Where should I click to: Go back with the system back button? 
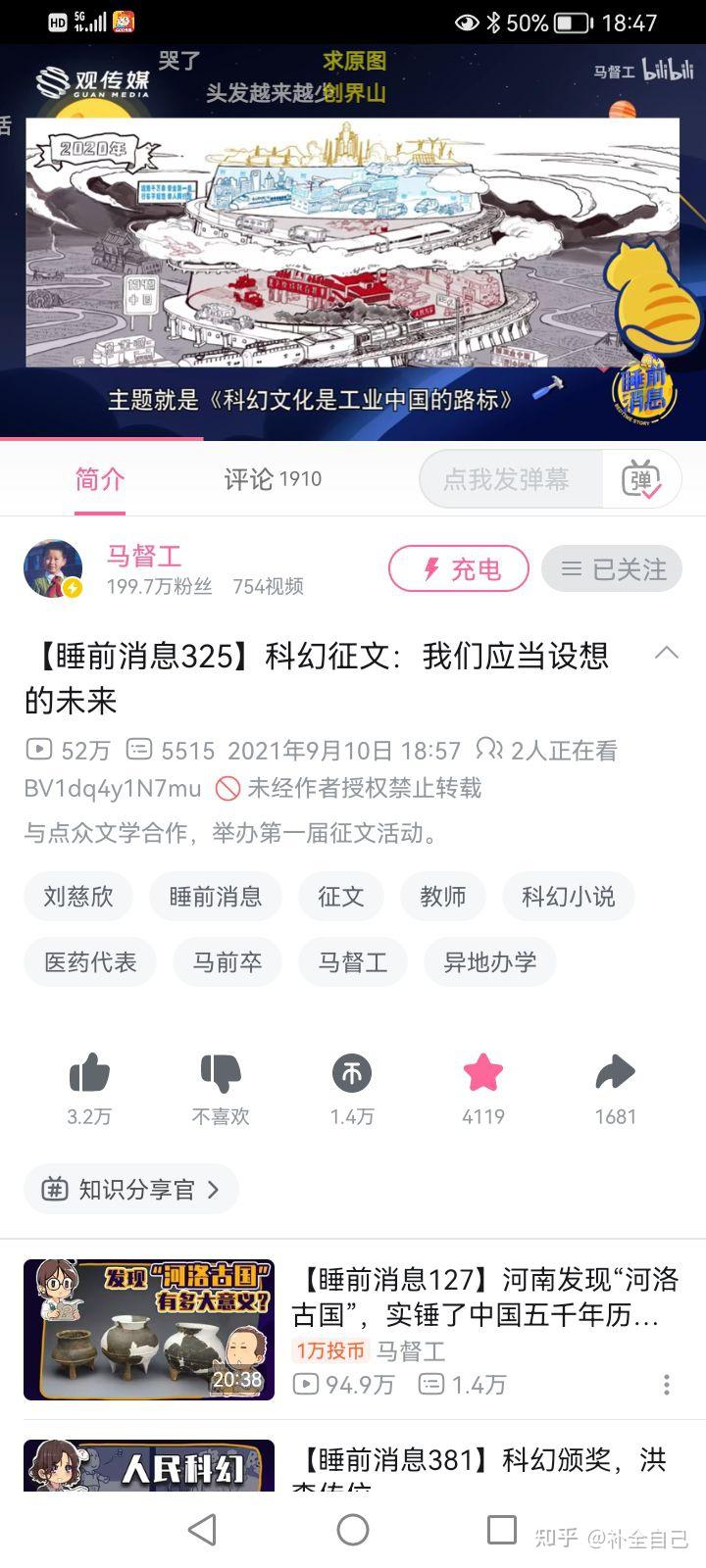tap(202, 1530)
